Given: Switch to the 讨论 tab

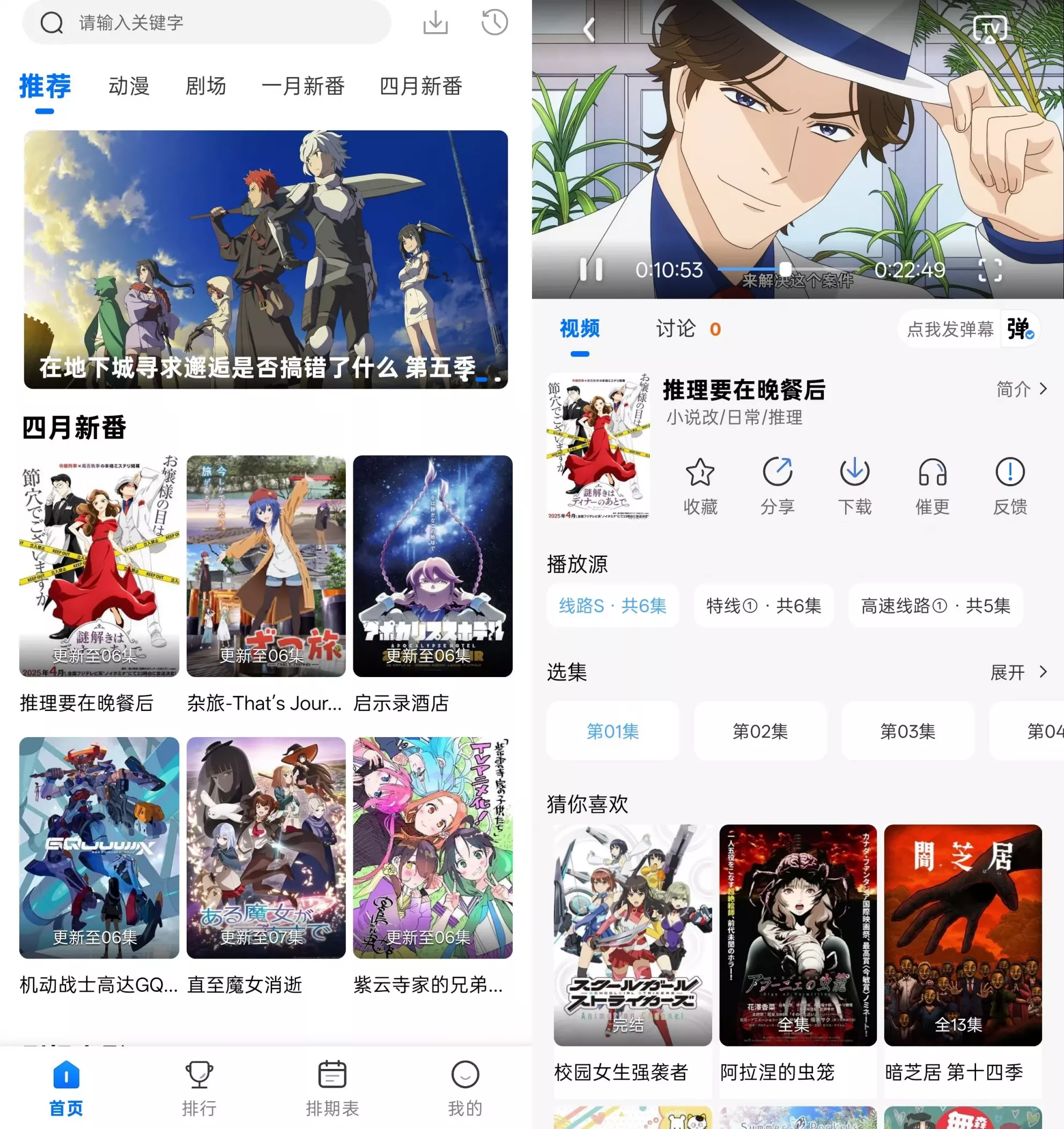Looking at the screenshot, I should coord(676,329).
